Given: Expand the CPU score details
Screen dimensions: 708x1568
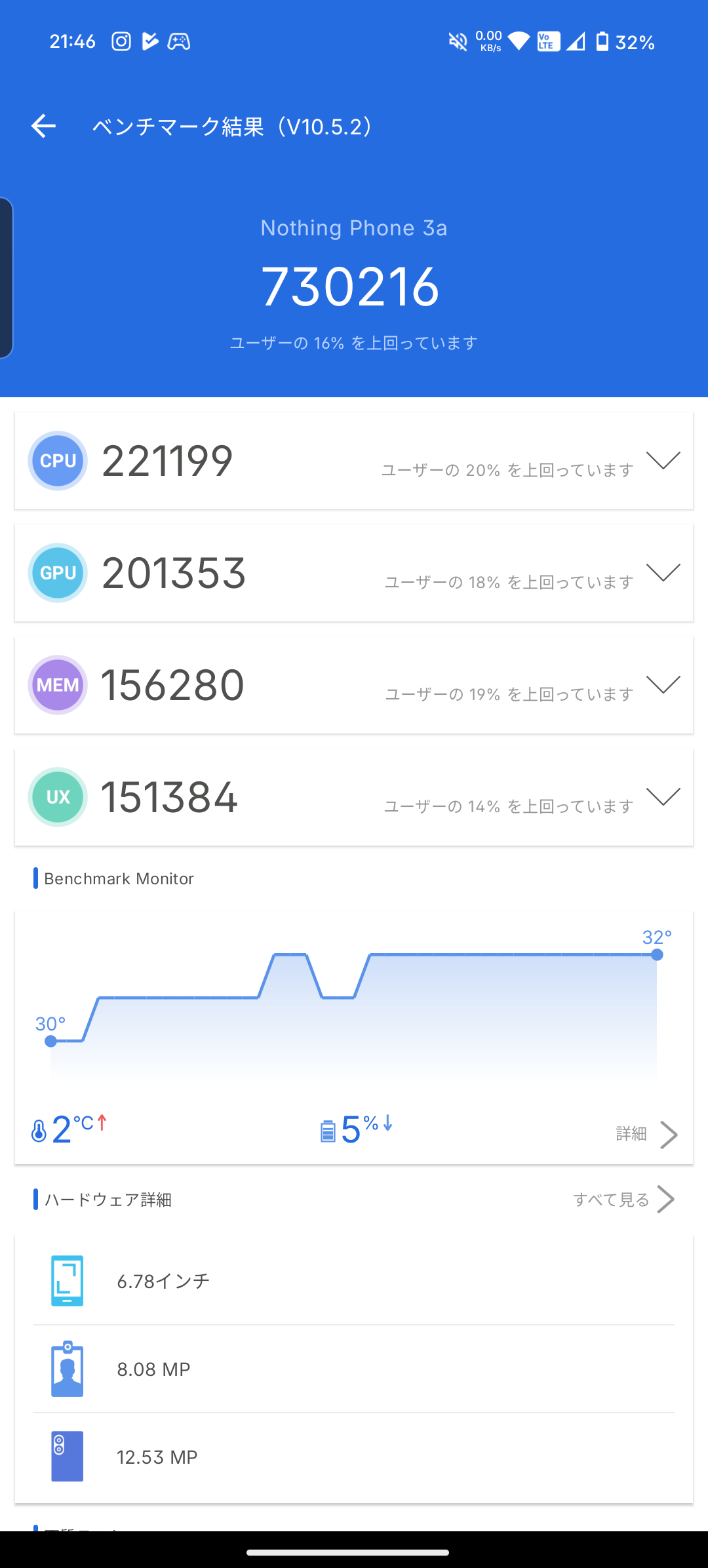Looking at the screenshot, I should click(663, 461).
